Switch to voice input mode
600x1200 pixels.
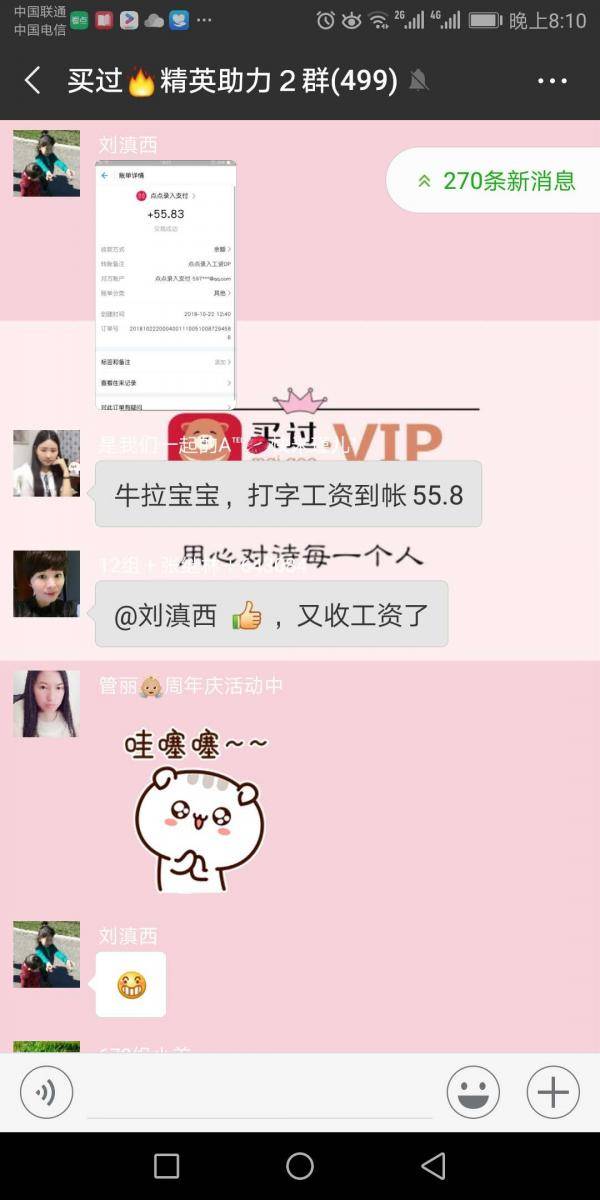pos(46,1091)
